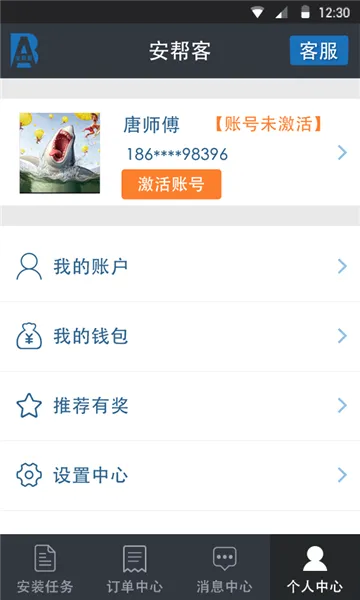Tap the shark profile avatar
The height and width of the screenshot is (600, 360).
(60, 153)
